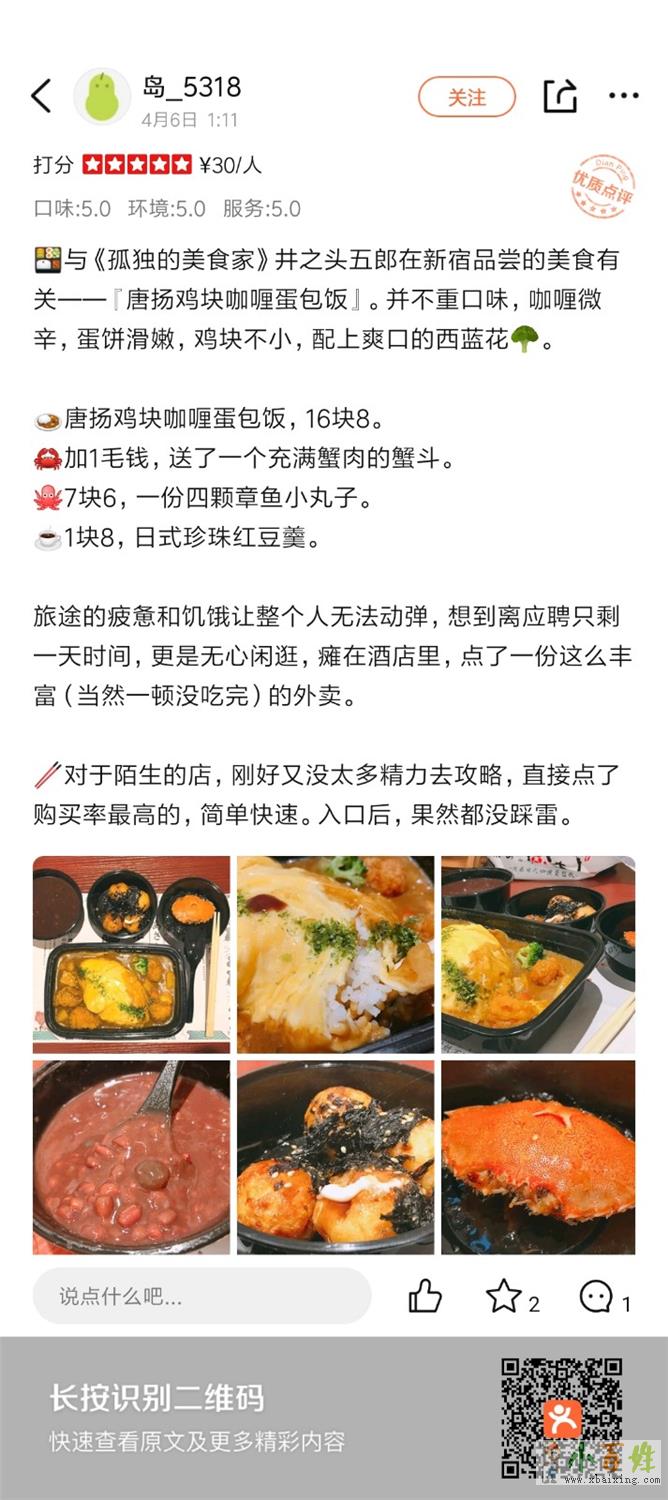Open the comments bubble icon

coord(596,1297)
